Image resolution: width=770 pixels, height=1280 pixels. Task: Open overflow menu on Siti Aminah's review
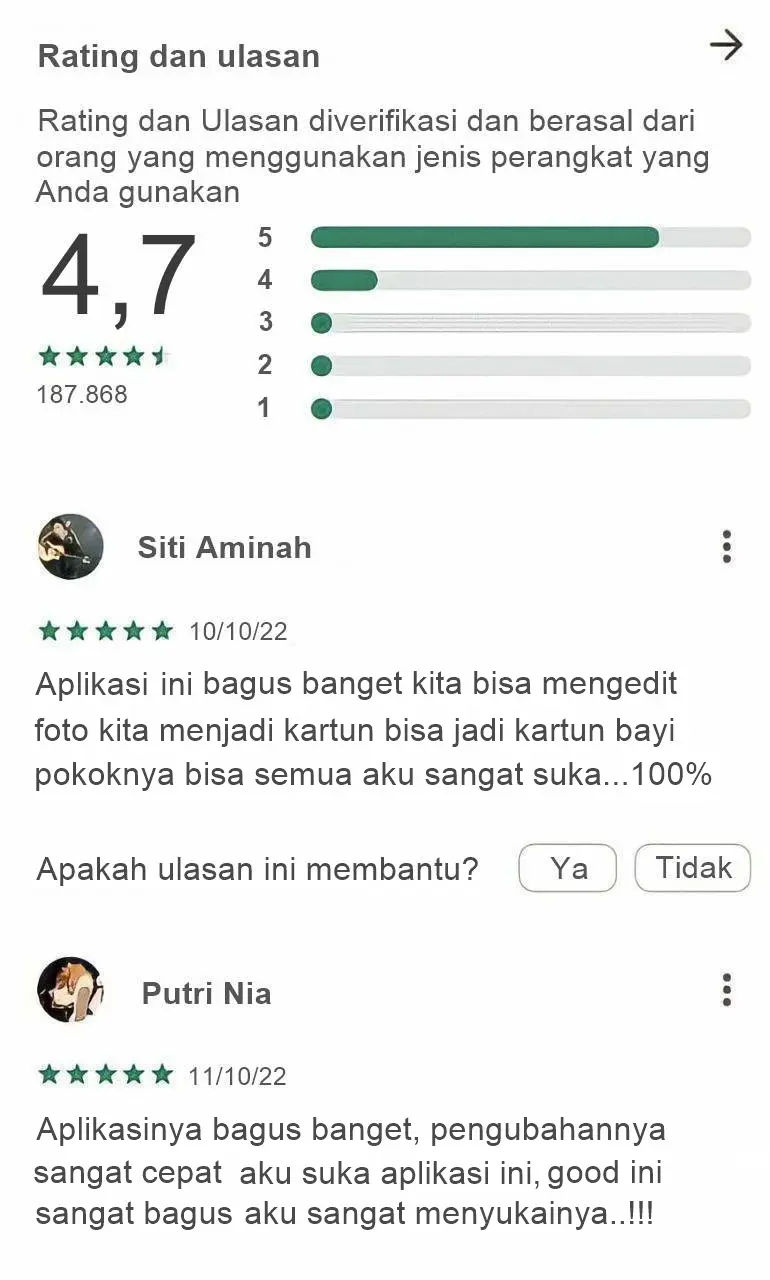[727, 547]
